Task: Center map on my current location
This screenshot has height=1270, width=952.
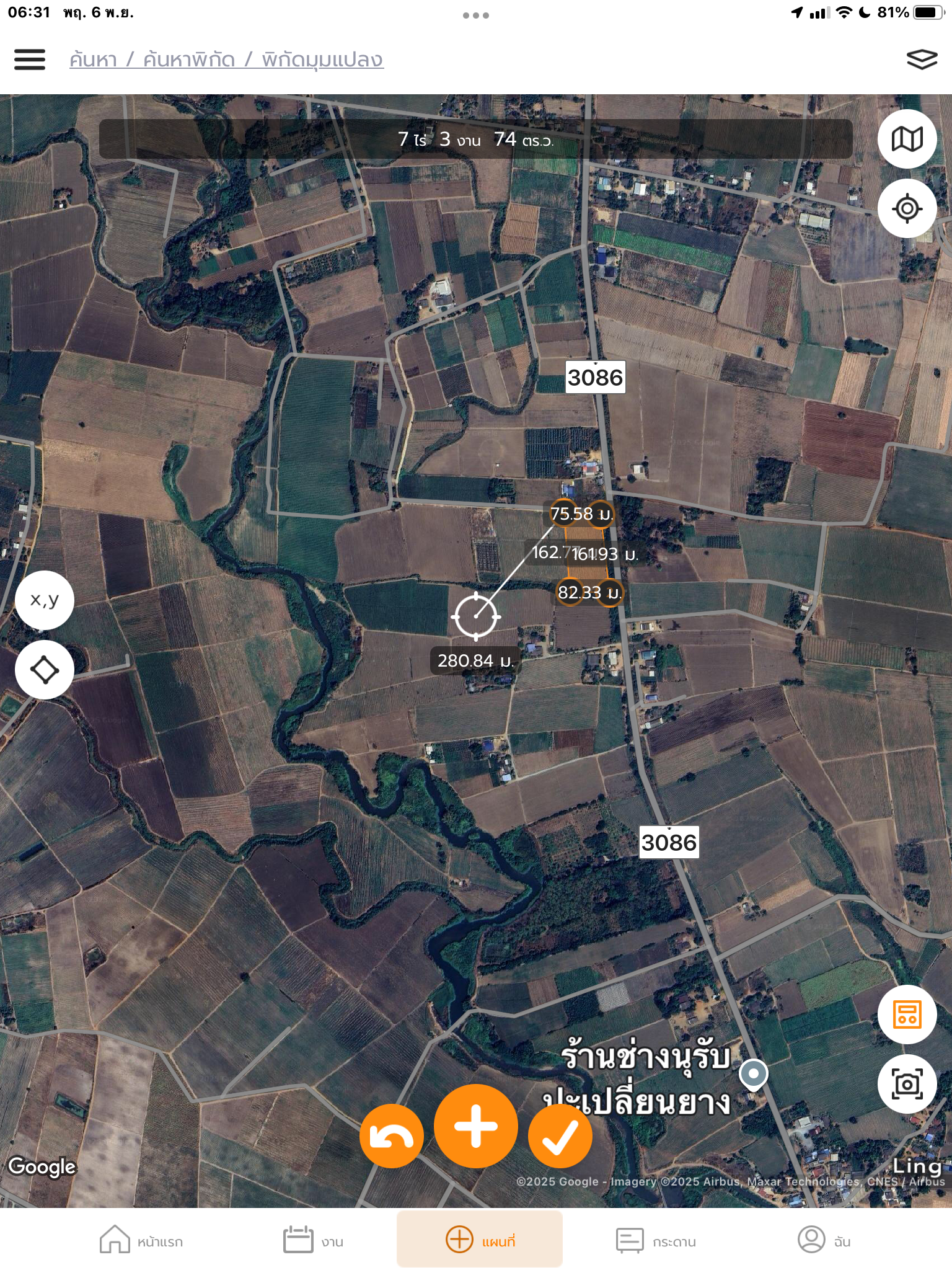Action: tap(907, 208)
